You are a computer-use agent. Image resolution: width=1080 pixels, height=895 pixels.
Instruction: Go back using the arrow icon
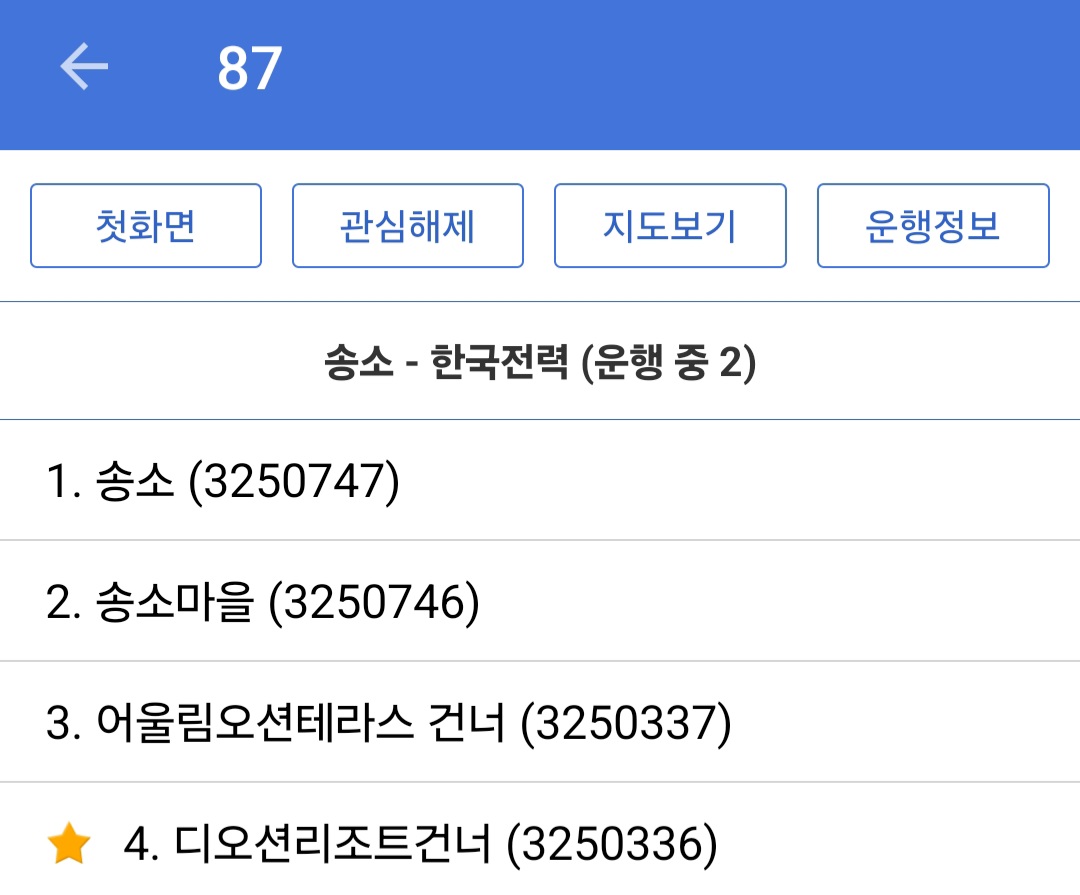pyautogui.click(x=84, y=68)
